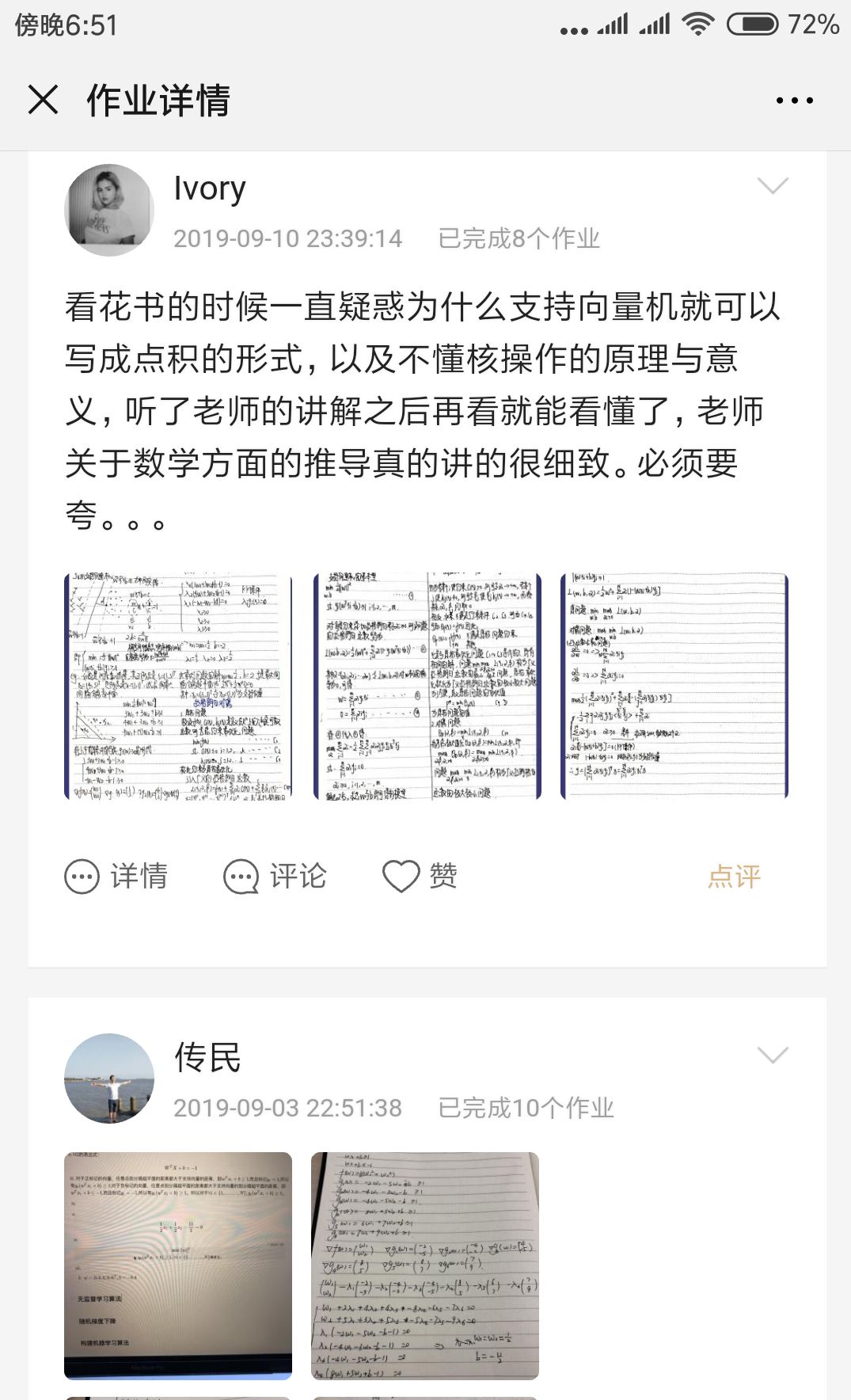Expand the chevron on Ivory's post
Screen dimensions: 851x1400
coord(772,186)
